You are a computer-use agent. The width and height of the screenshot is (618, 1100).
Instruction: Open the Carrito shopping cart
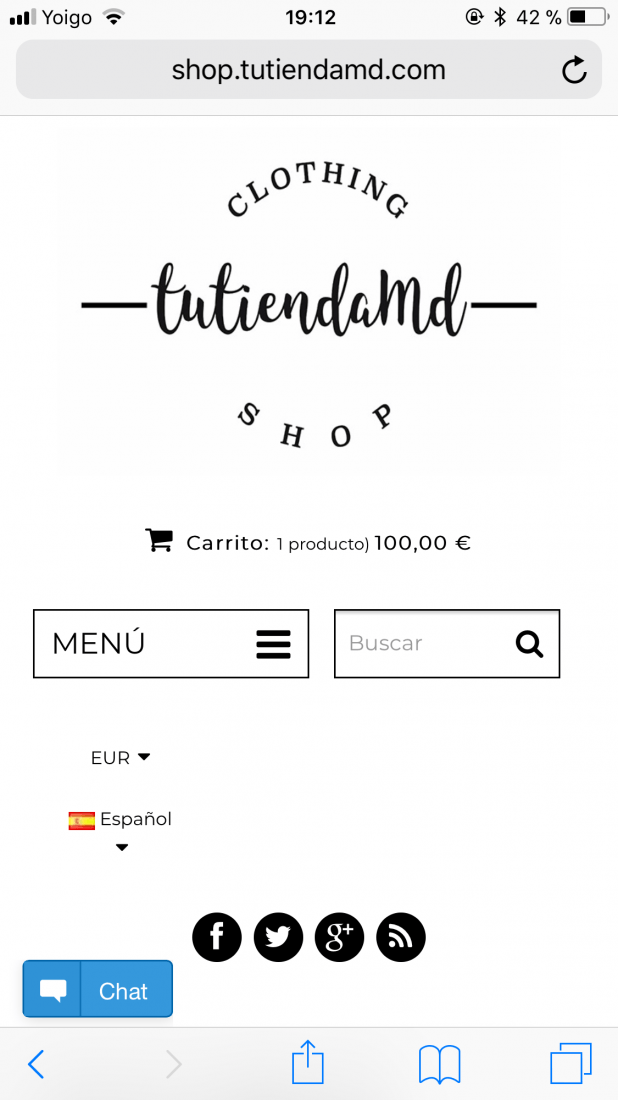tap(308, 542)
